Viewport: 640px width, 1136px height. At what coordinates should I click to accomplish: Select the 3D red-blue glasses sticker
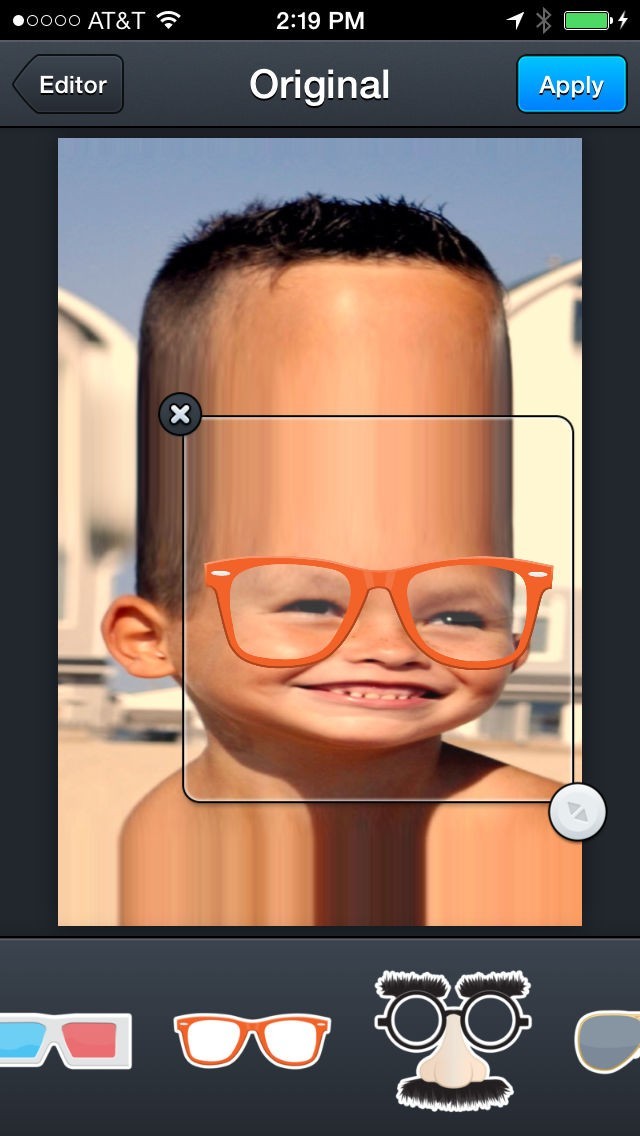(65, 1041)
